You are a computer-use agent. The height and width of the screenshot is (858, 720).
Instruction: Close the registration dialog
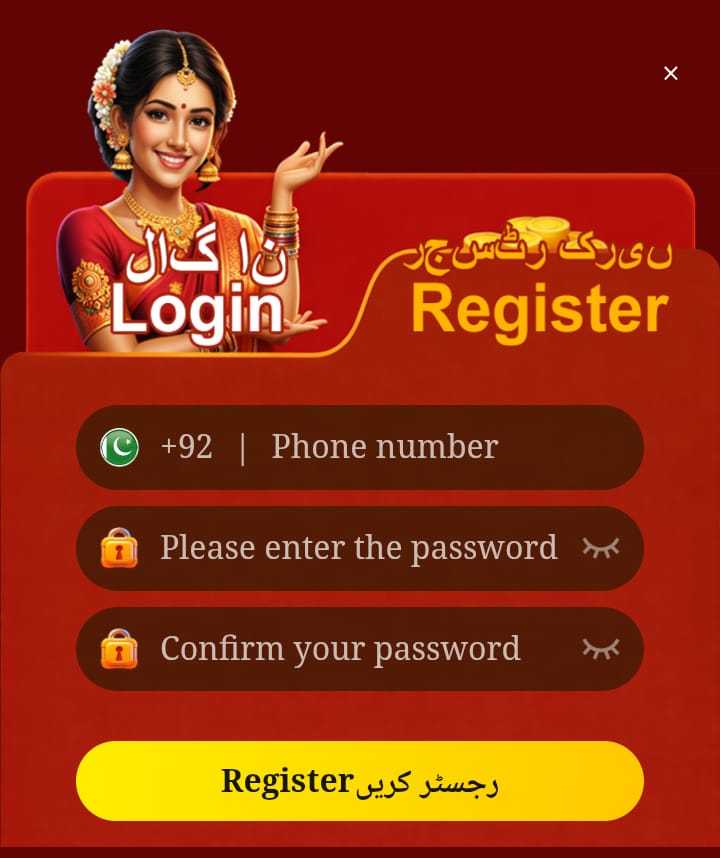tap(671, 73)
